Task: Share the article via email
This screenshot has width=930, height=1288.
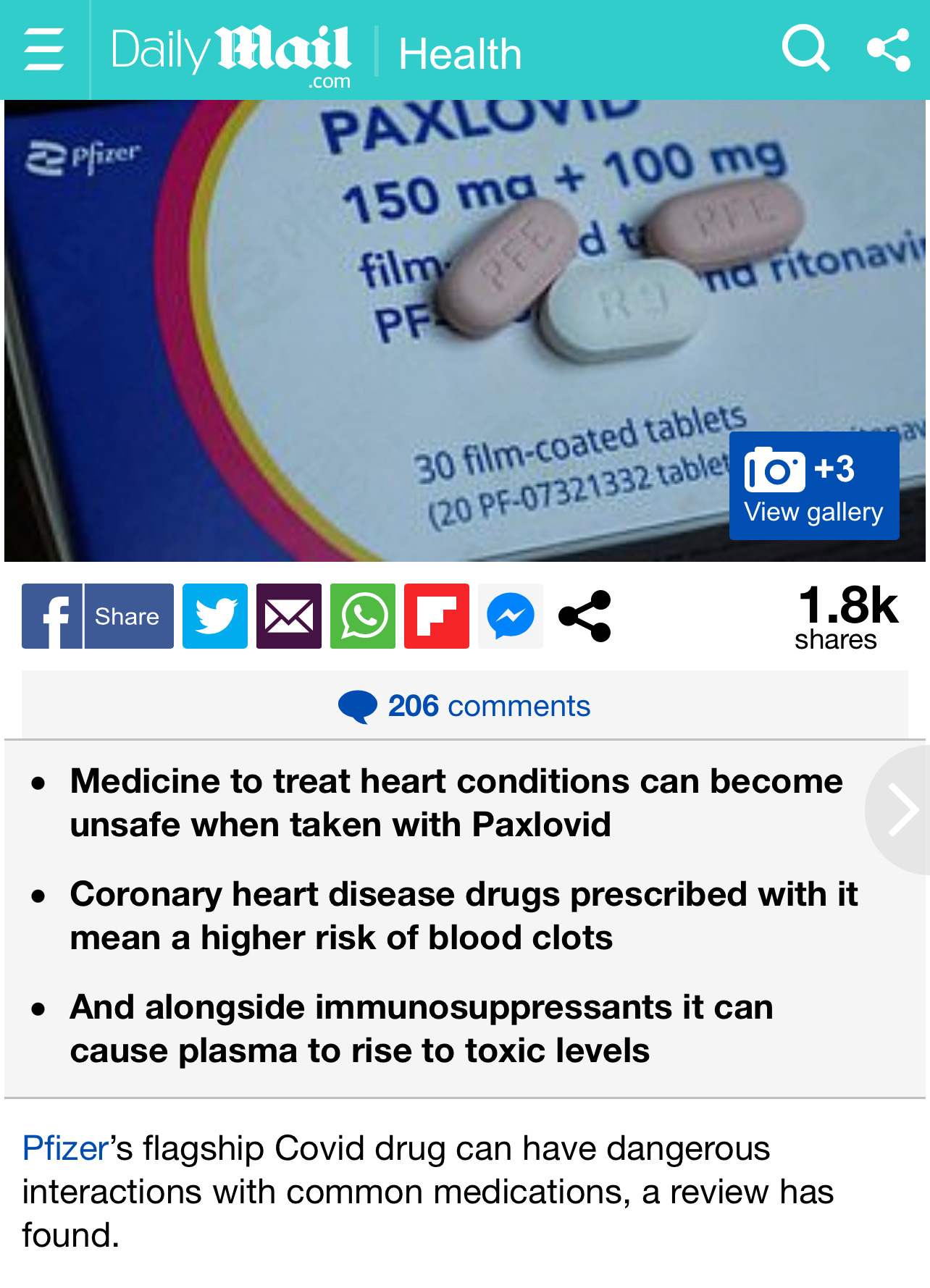Action: [x=289, y=616]
